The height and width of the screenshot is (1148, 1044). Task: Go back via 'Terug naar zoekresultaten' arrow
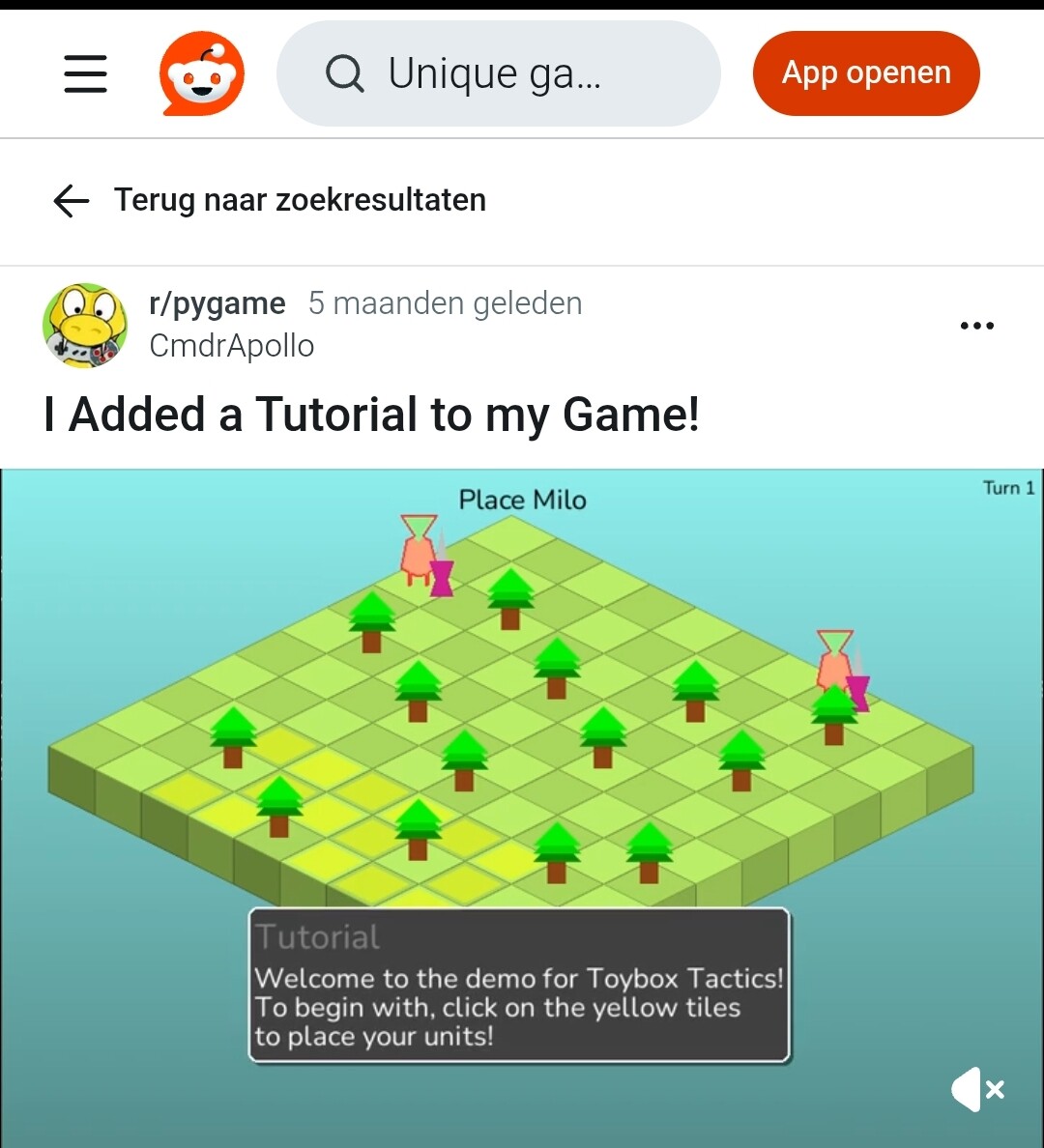[72, 201]
